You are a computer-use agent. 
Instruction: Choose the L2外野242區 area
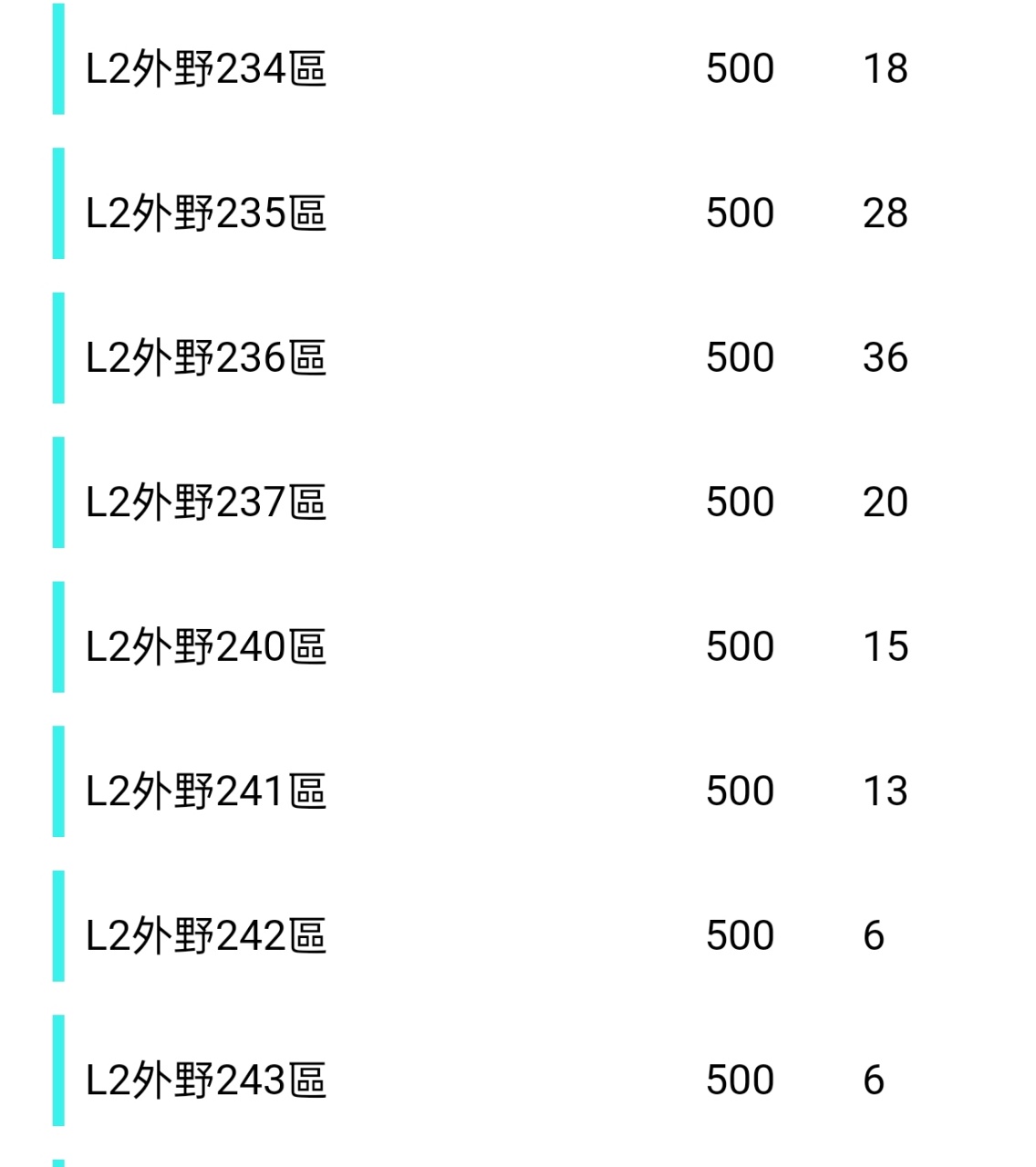coord(206,935)
